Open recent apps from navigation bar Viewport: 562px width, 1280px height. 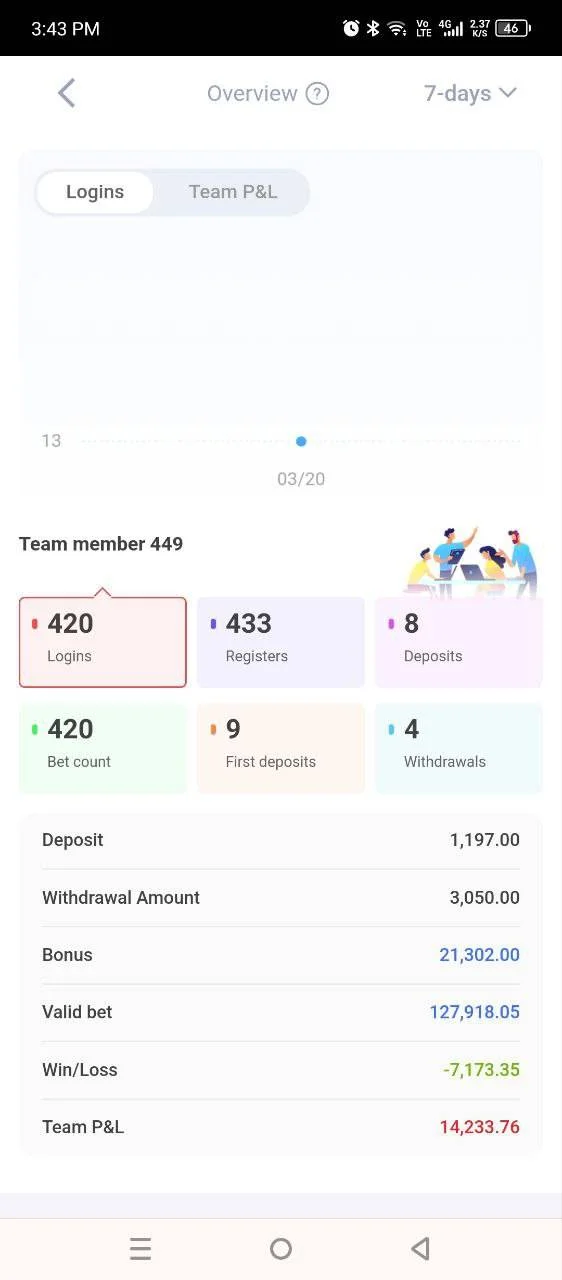coord(141,1248)
